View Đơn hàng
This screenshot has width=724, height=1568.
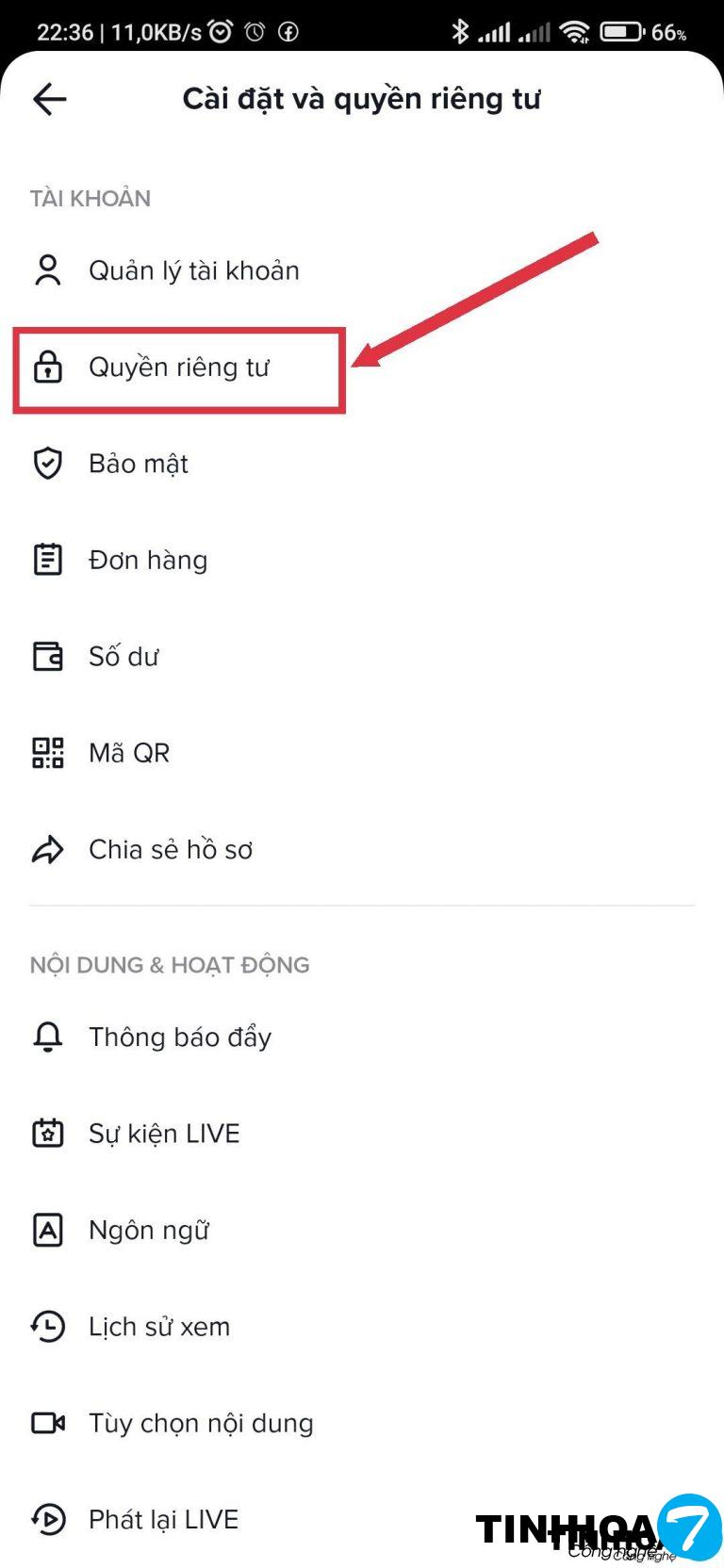coord(148,561)
